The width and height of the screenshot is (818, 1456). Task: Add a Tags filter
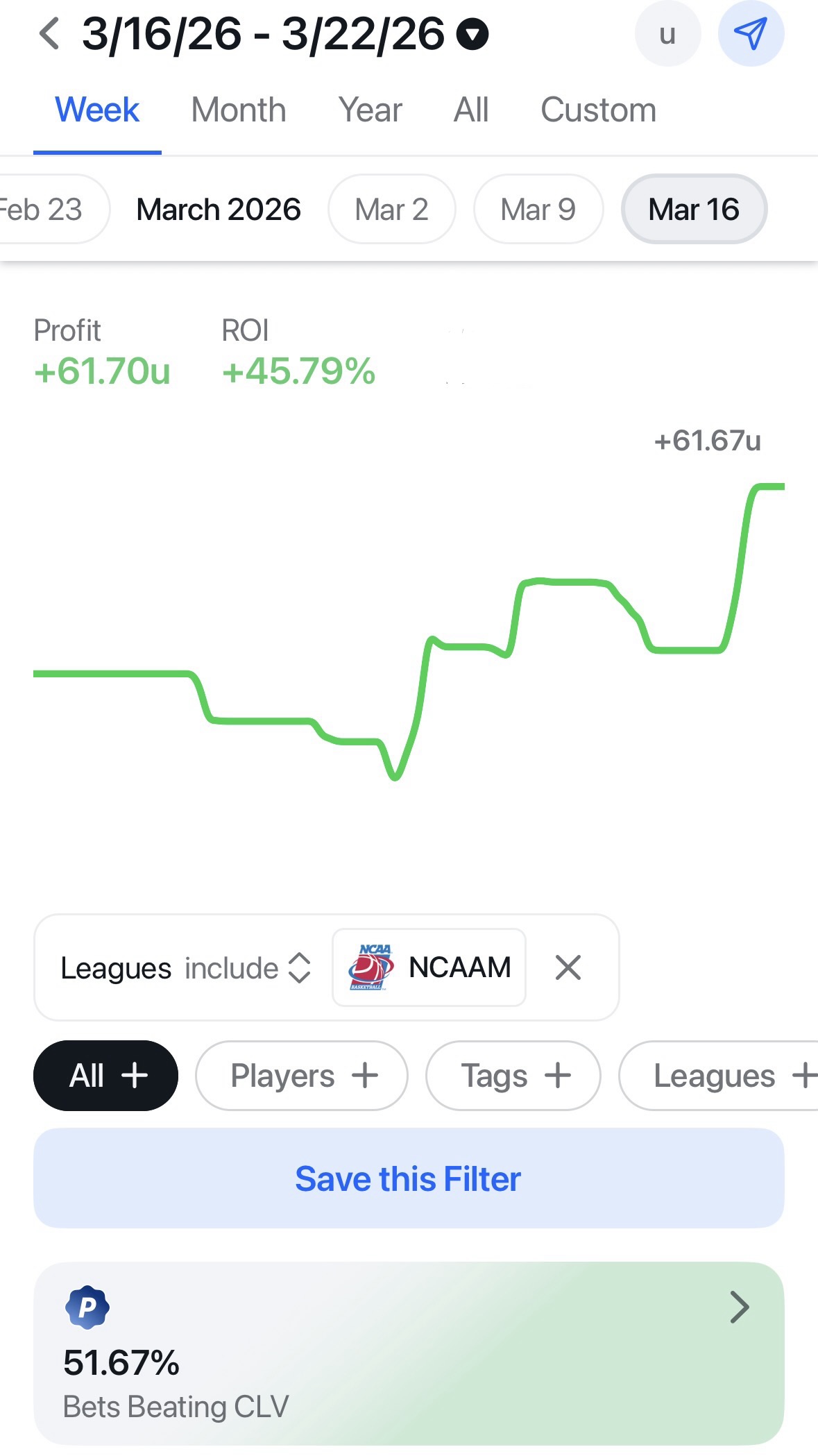[513, 1076]
